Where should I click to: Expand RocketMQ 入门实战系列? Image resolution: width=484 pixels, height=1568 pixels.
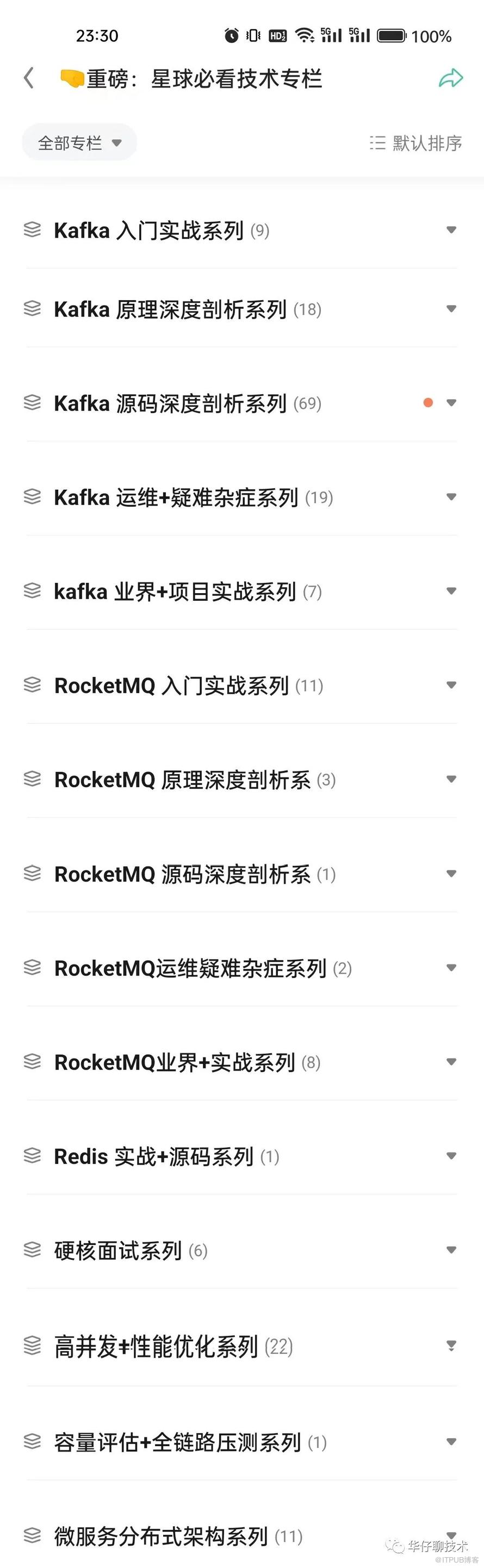click(x=451, y=686)
